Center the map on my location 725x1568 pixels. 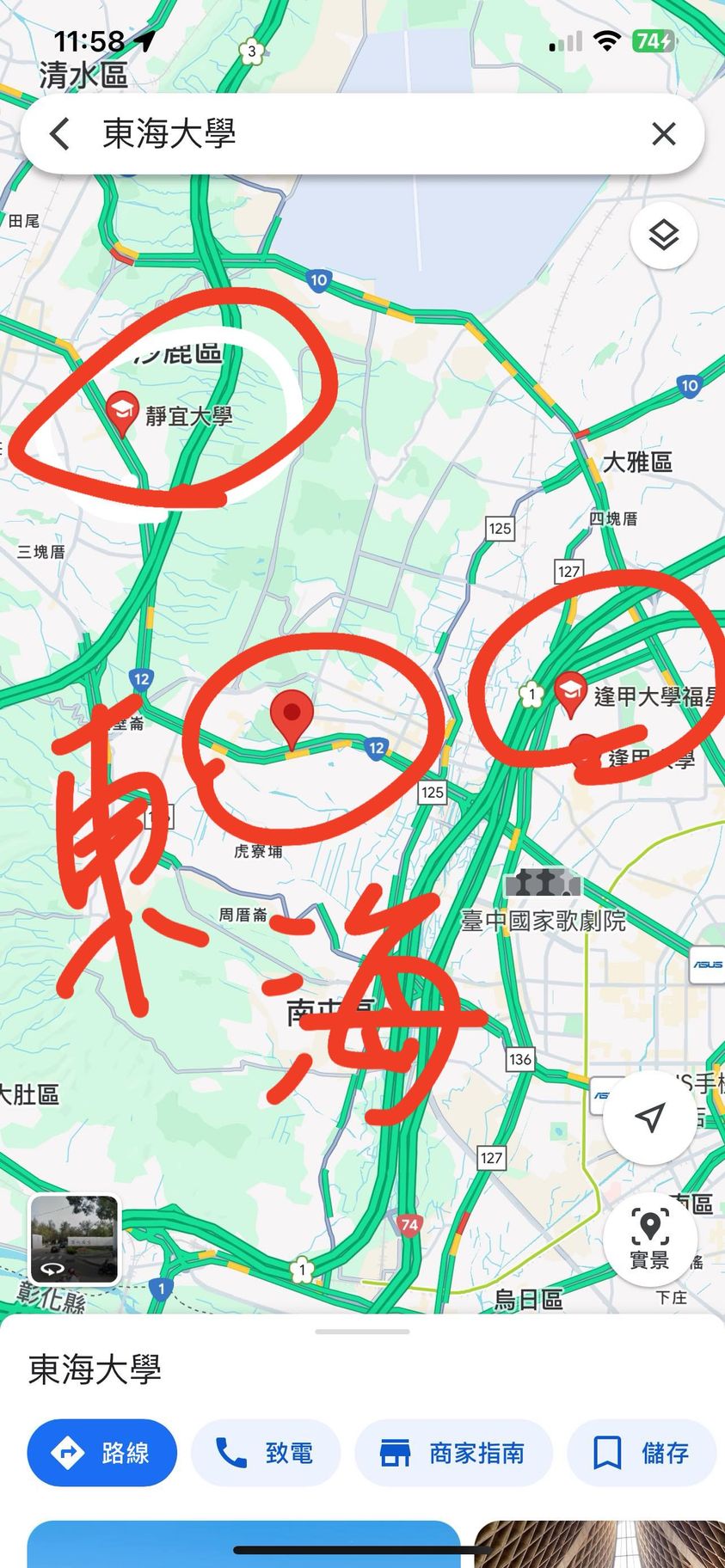[650, 1117]
